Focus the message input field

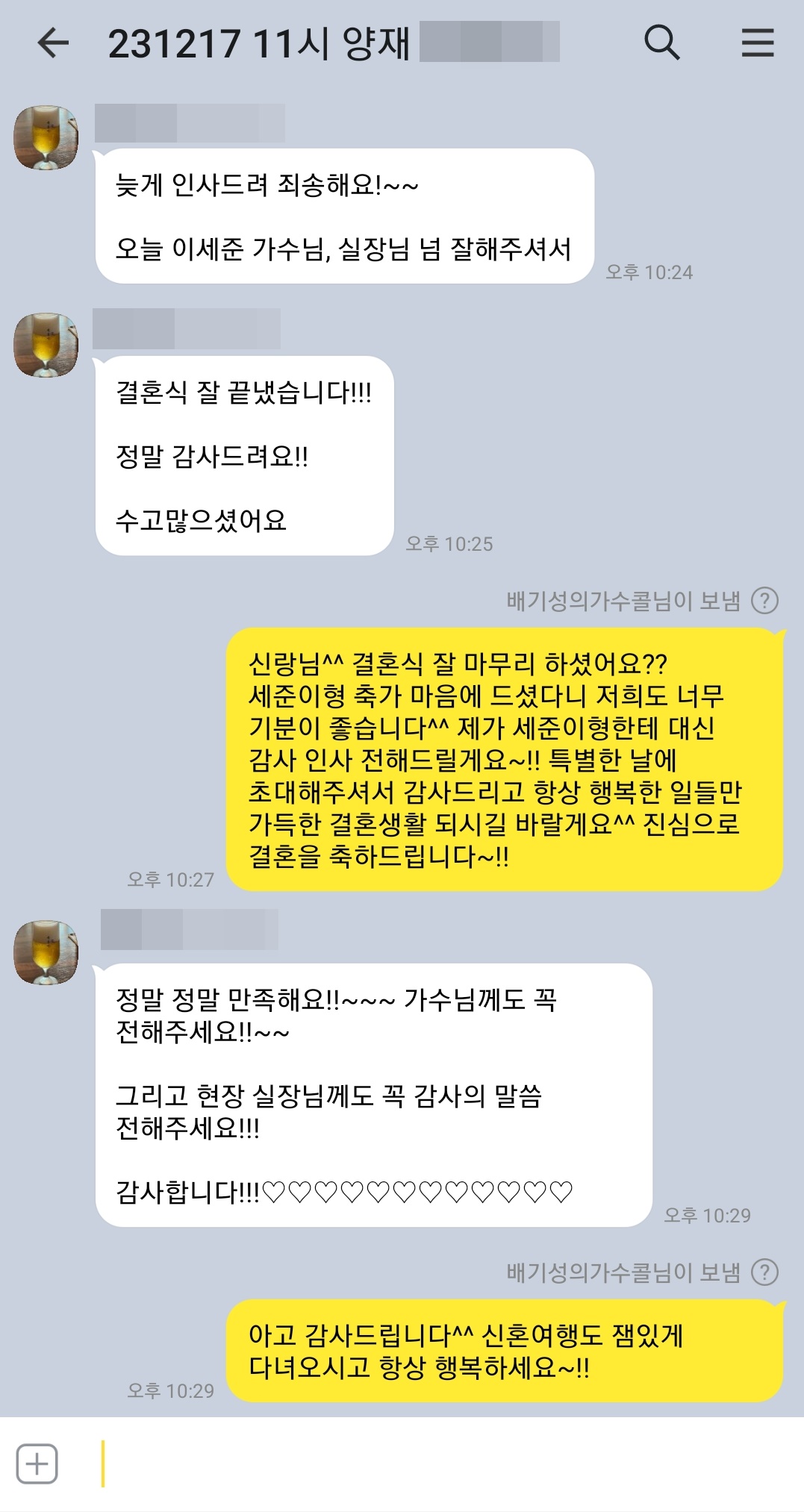tap(433, 1464)
